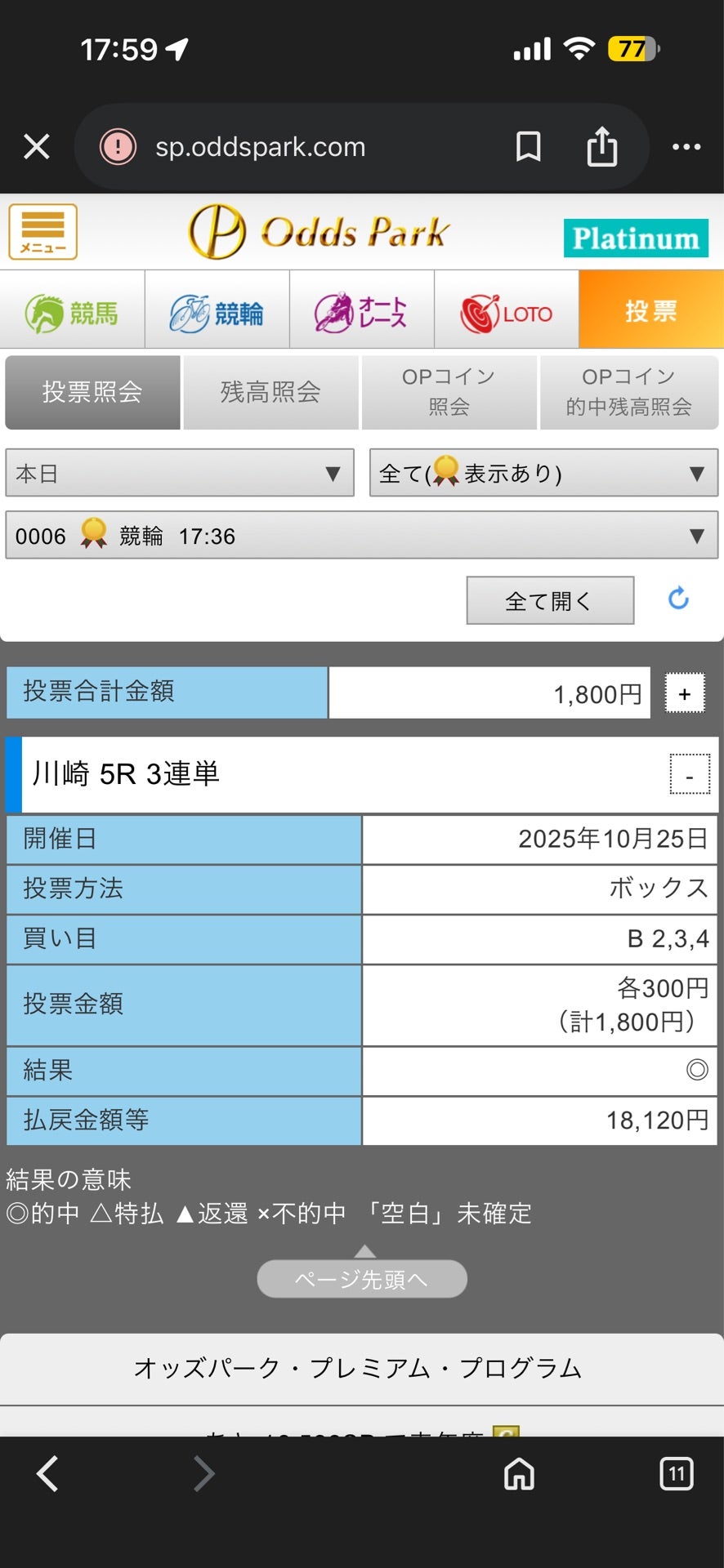Image resolution: width=724 pixels, height=1568 pixels.
Task: Tap the address bar showing sp.oddspark.com
Action: point(260,146)
